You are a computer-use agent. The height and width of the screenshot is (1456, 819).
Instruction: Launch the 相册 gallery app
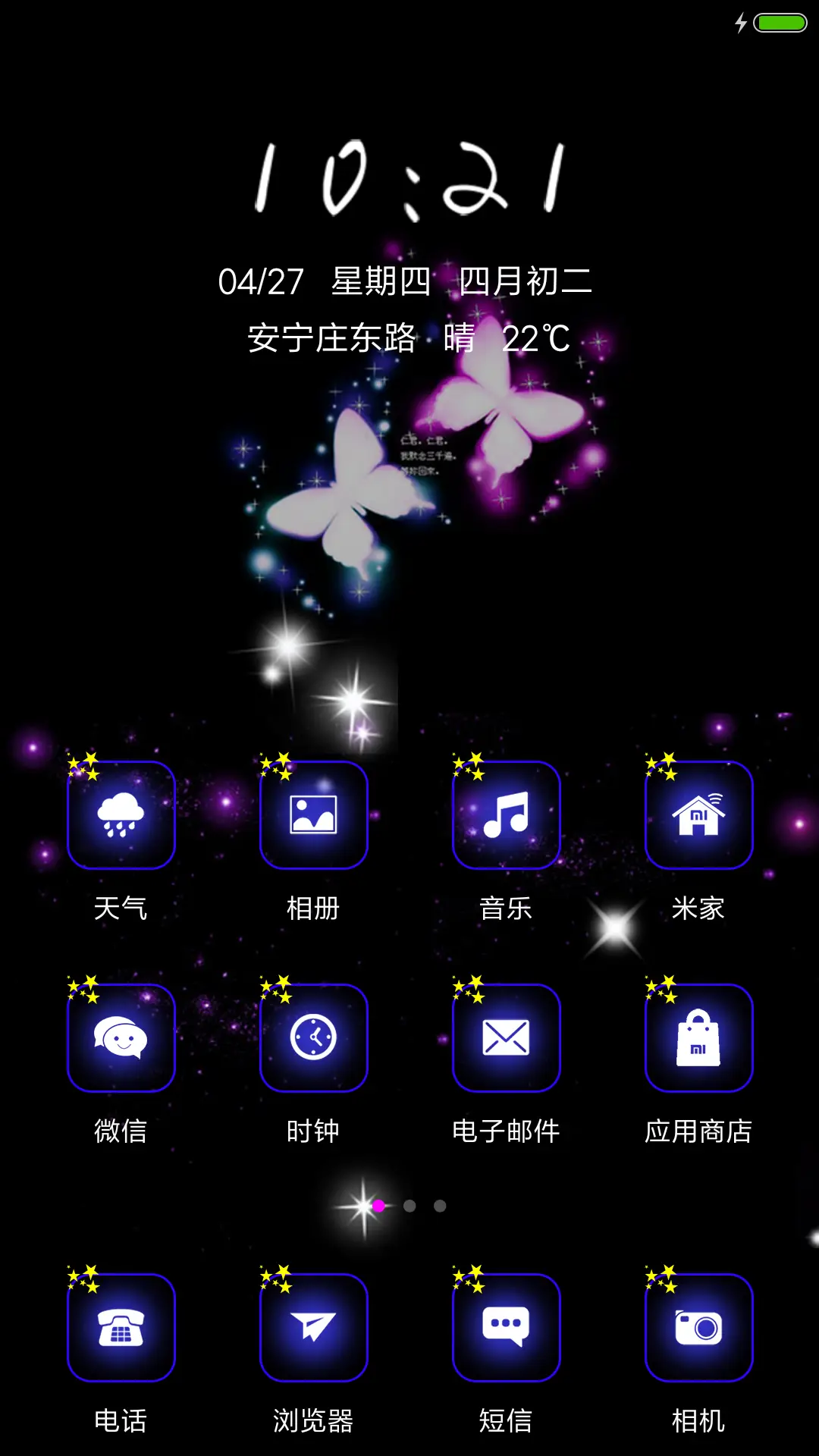coord(313,814)
